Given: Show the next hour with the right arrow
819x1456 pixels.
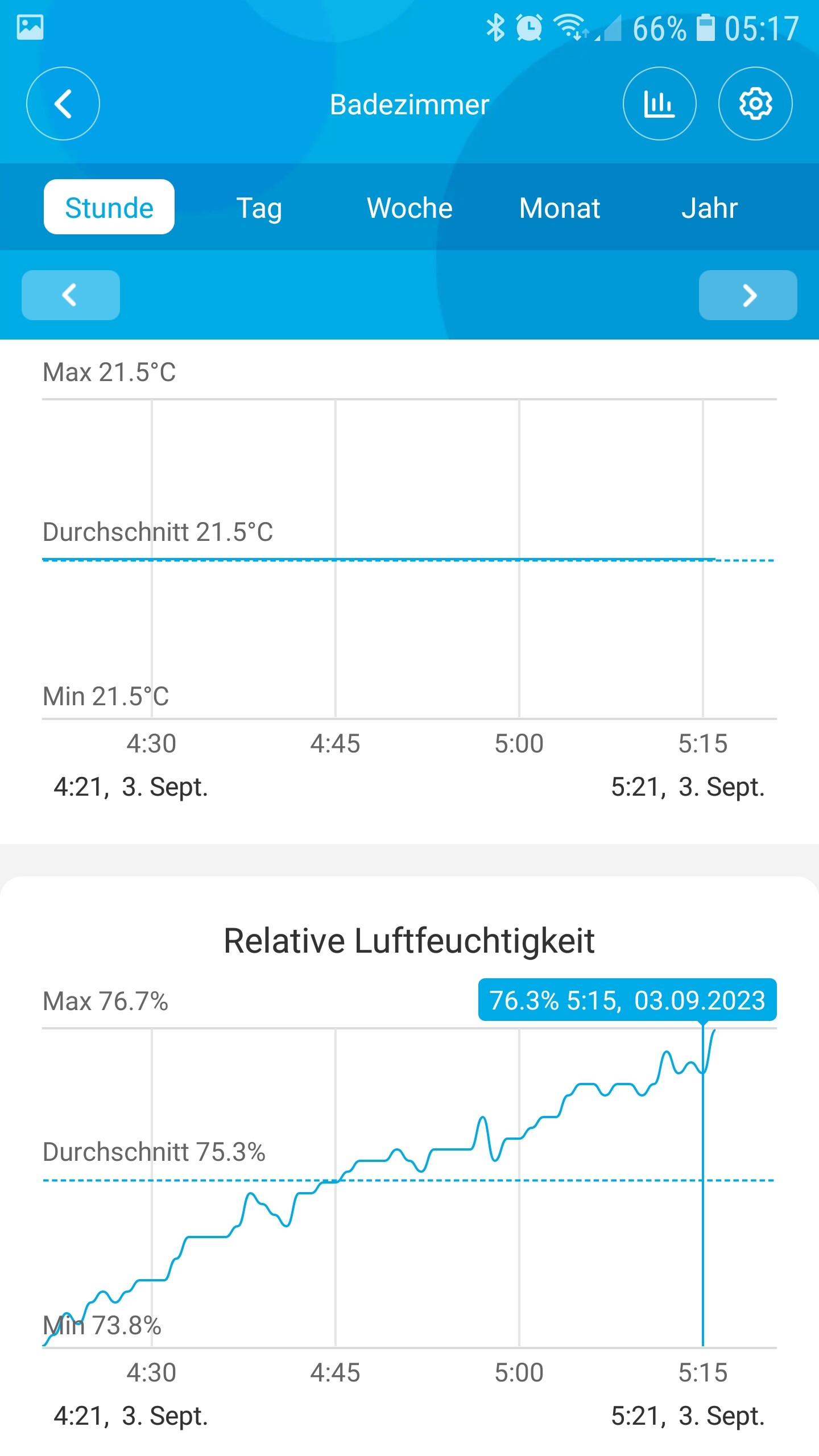Looking at the screenshot, I should (x=748, y=295).
